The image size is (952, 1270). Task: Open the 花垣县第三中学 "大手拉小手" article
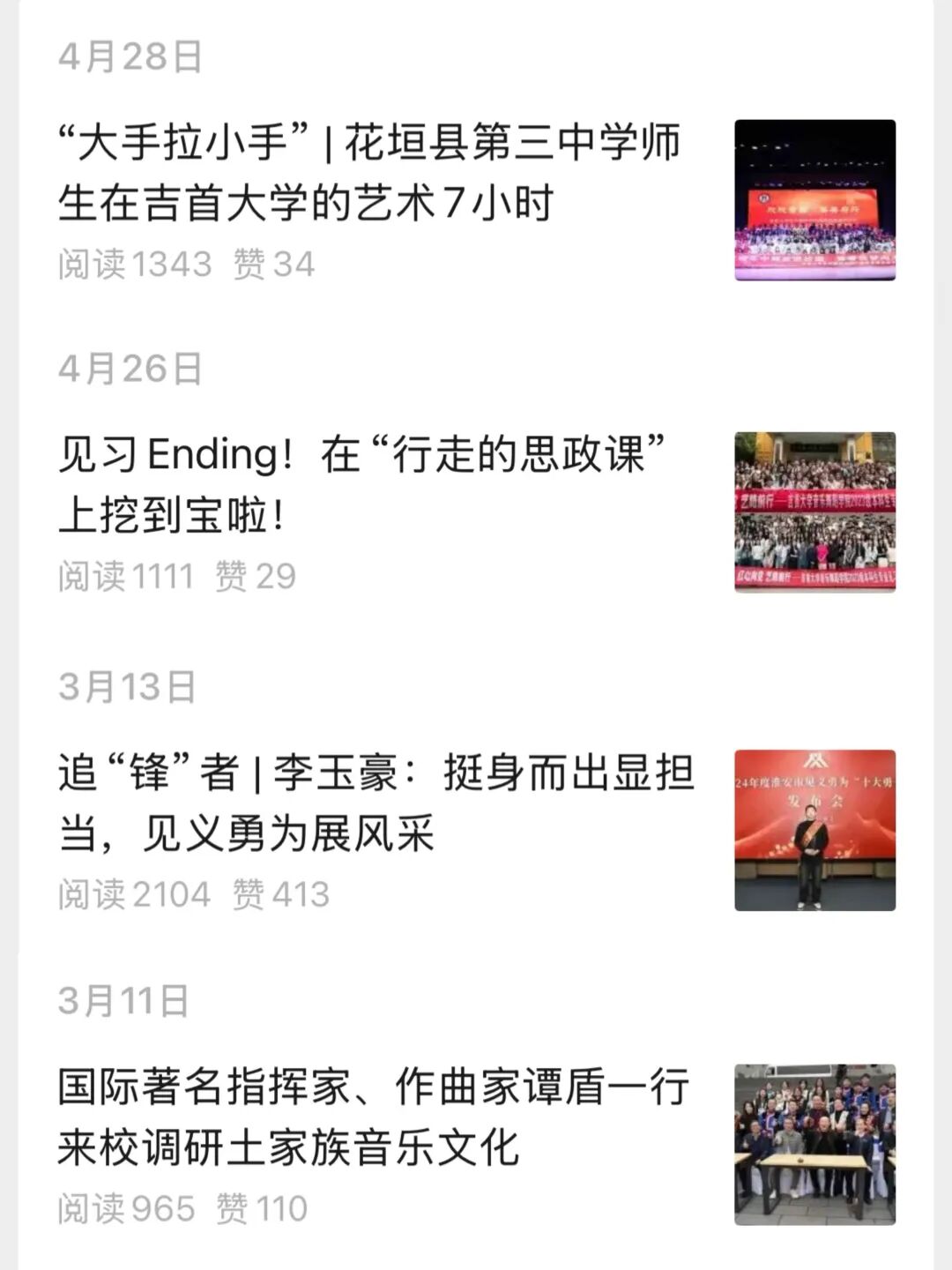coord(370,173)
